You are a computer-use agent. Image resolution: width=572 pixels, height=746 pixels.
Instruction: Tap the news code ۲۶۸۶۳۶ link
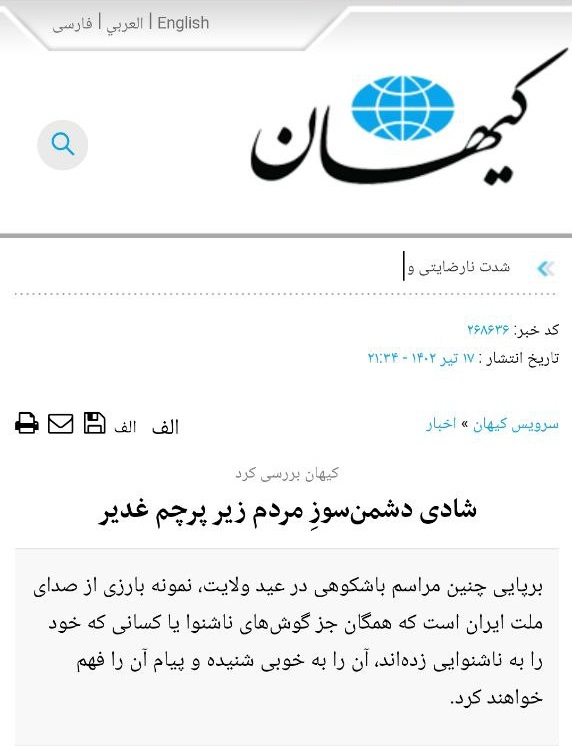(x=488, y=329)
